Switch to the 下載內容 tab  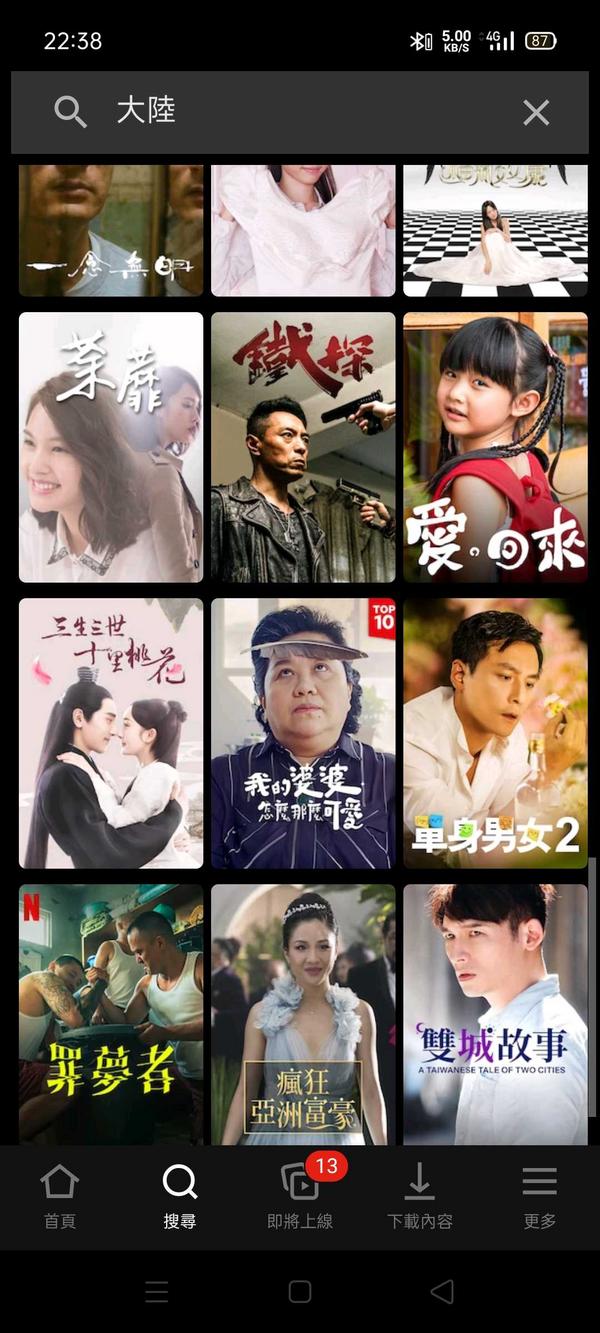(x=420, y=1196)
